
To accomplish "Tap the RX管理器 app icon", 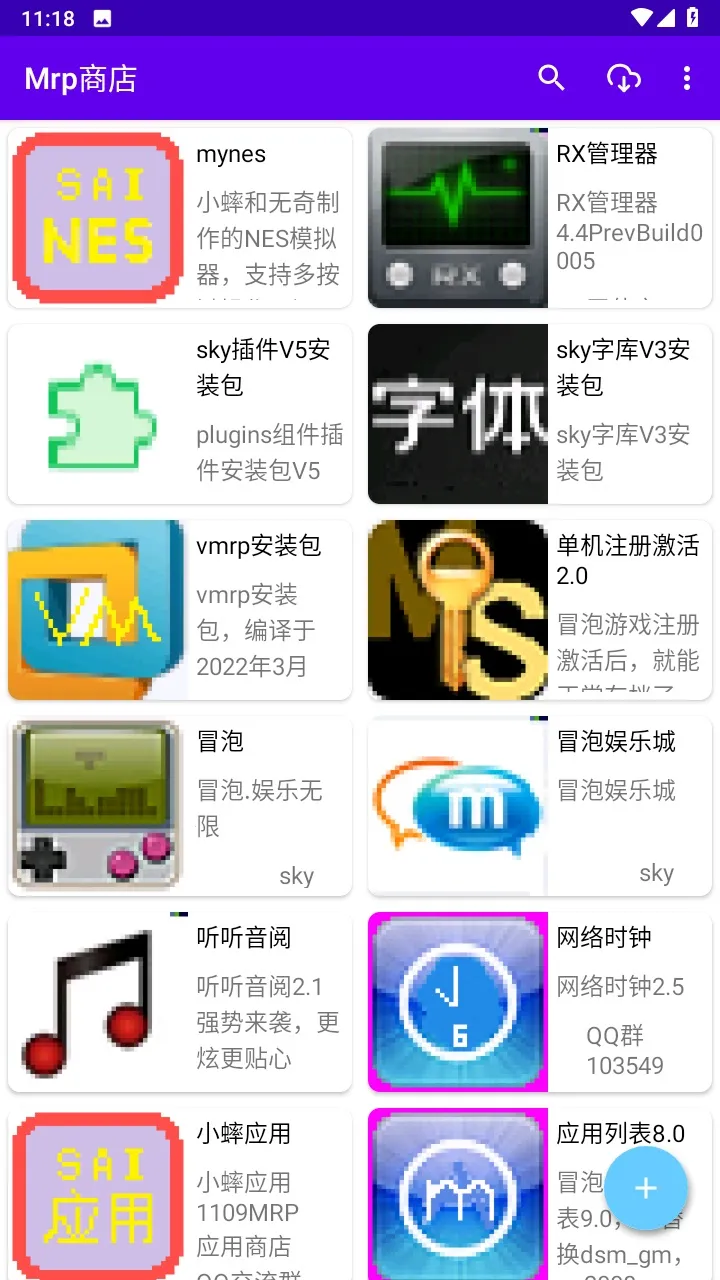I will click(x=457, y=217).
